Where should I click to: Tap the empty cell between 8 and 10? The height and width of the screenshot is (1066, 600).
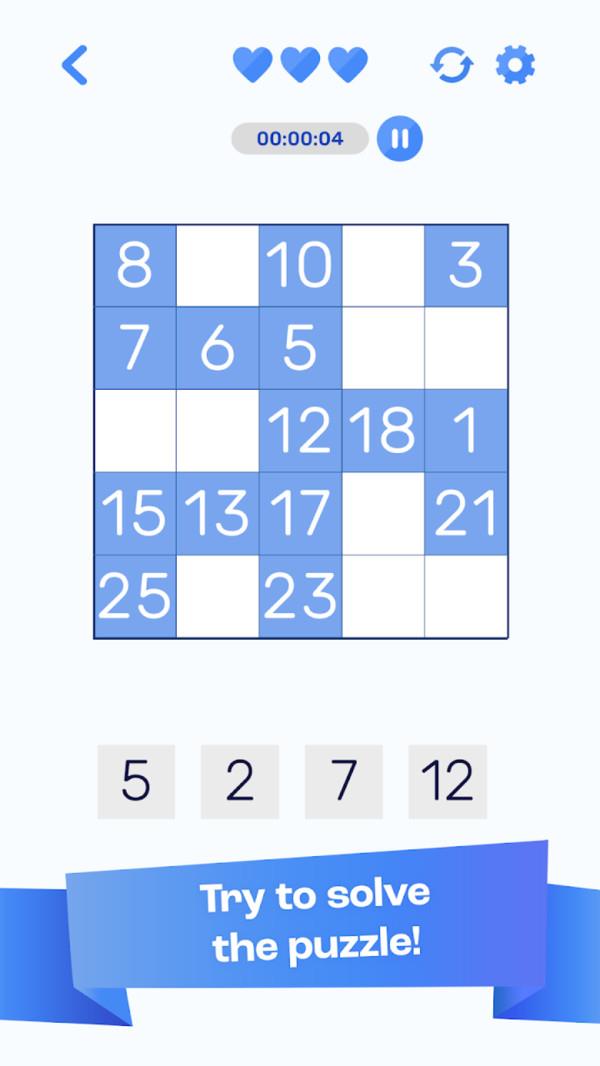click(218, 266)
